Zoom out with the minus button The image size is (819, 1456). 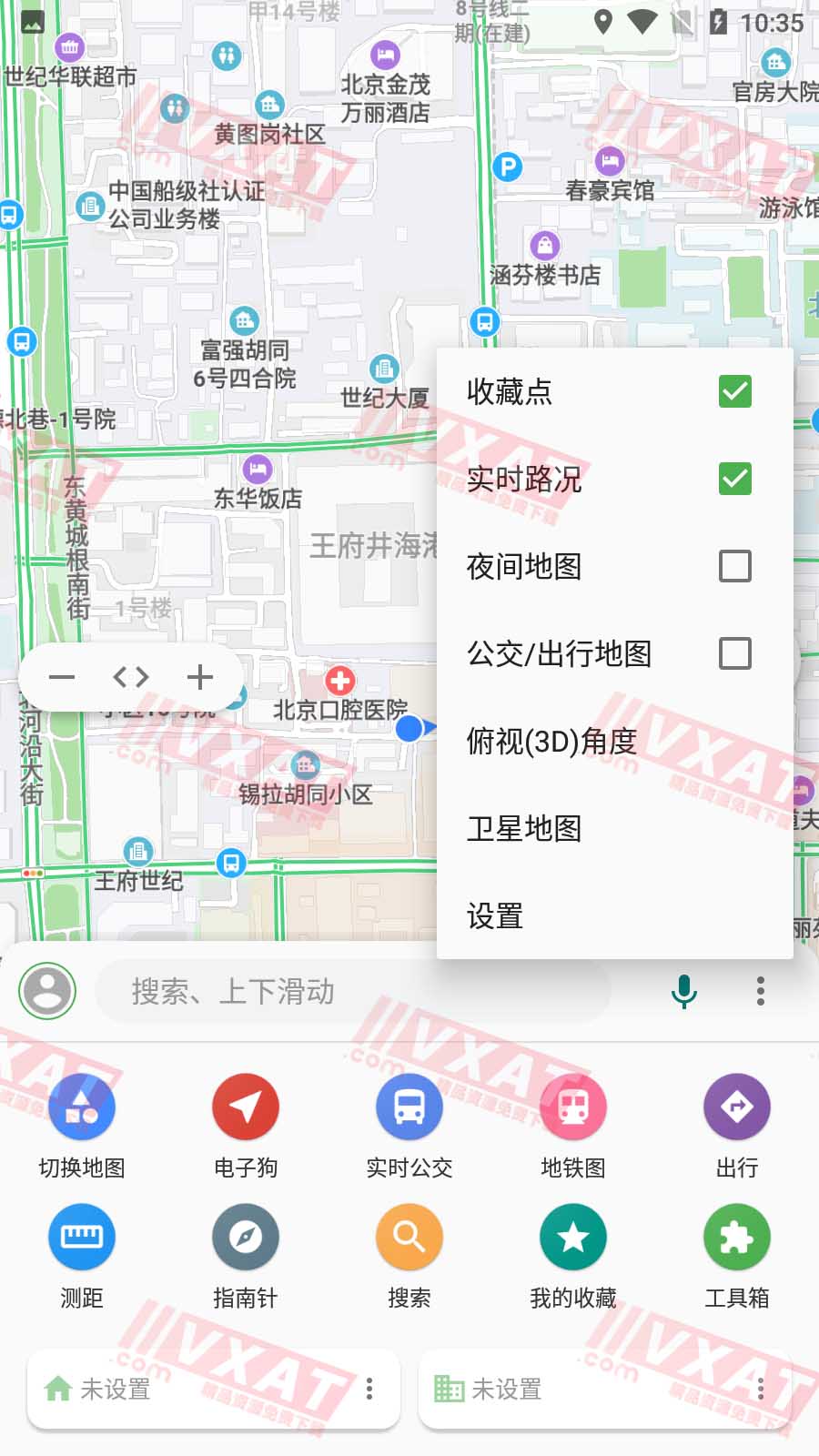62,676
